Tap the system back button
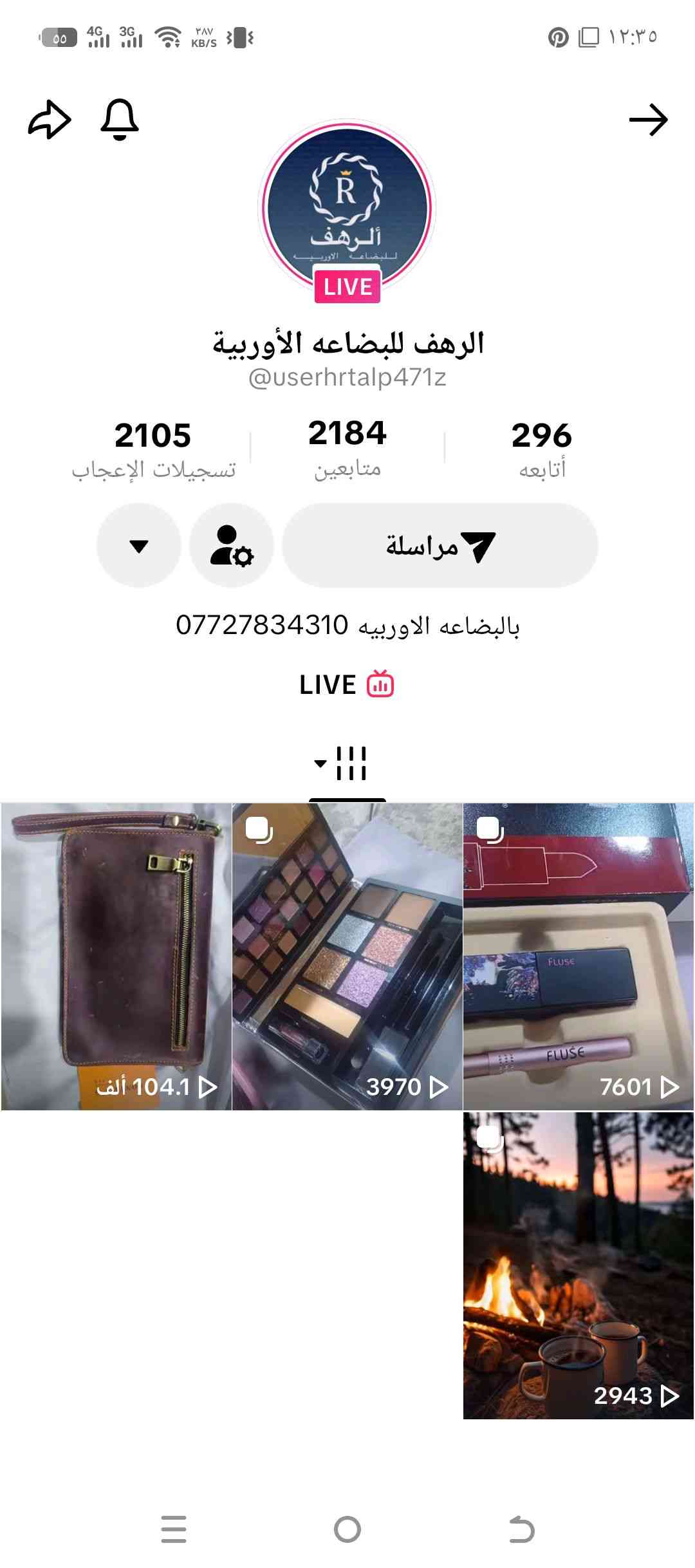 pos(521,1529)
